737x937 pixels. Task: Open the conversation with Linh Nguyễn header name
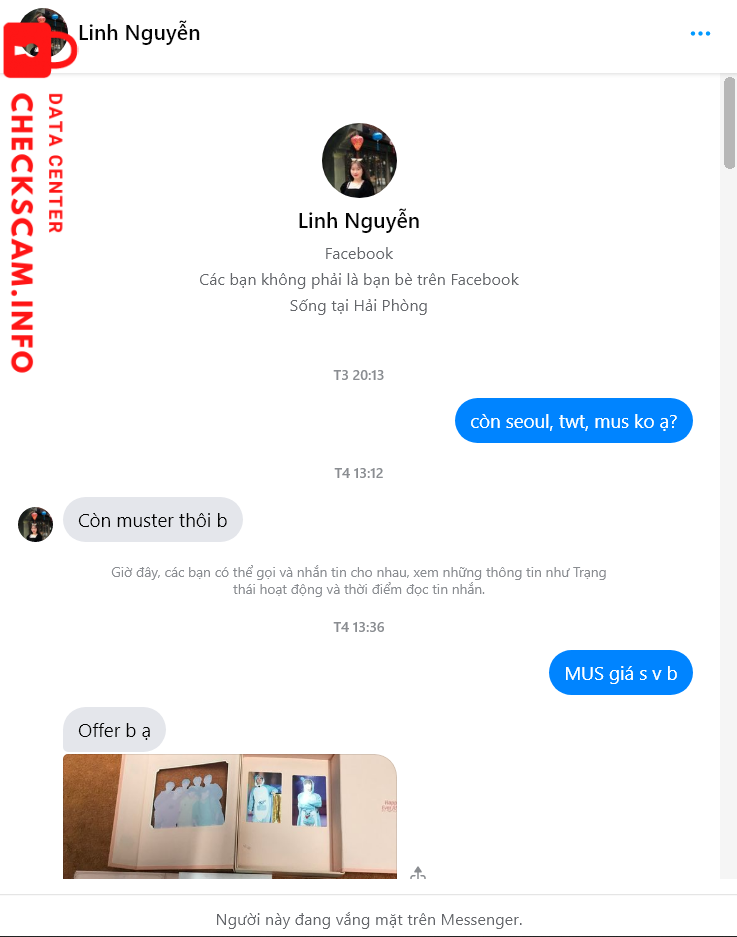coord(139,33)
